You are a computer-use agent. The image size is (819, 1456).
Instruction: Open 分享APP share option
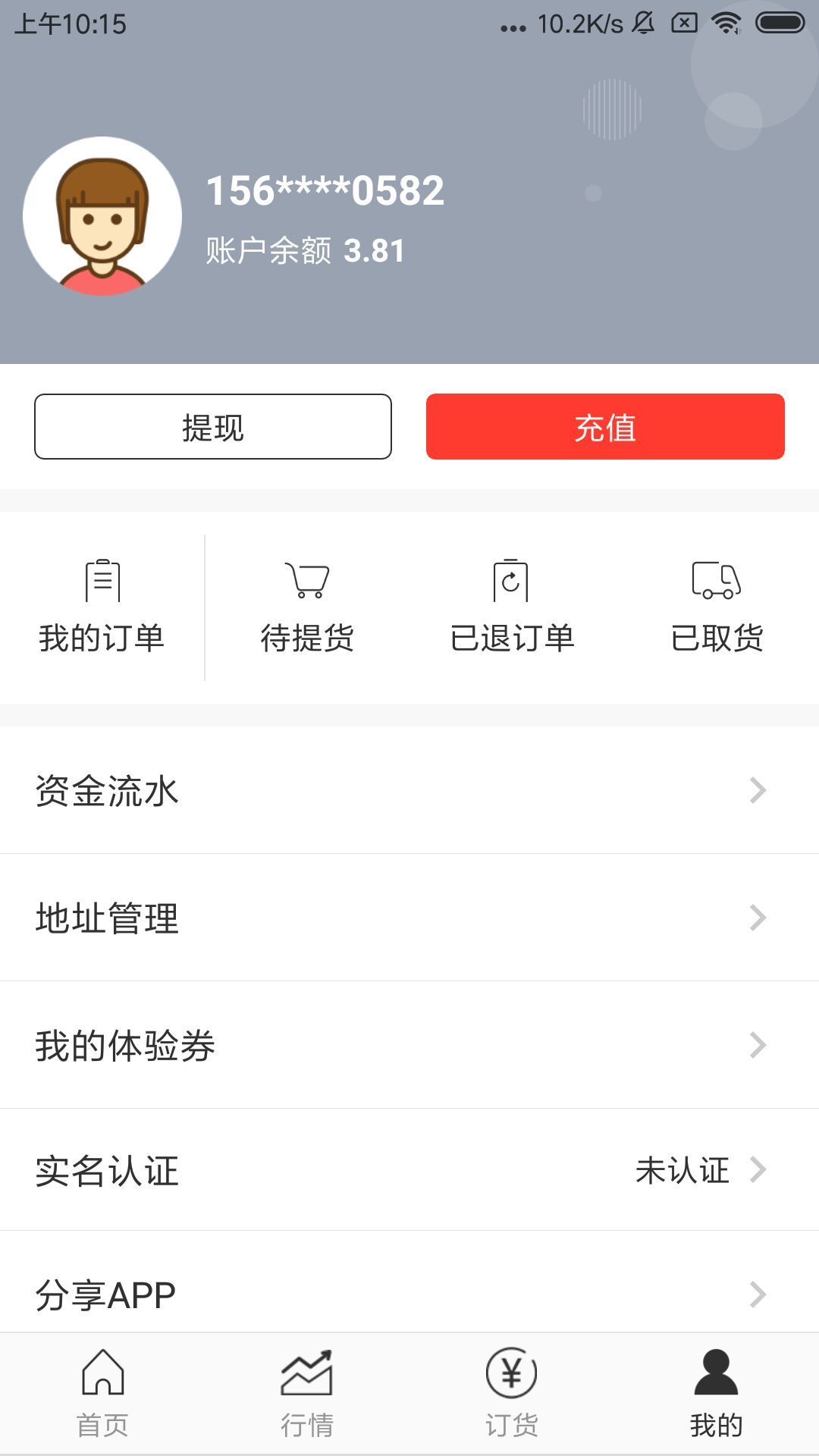click(x=409, y=1296)
